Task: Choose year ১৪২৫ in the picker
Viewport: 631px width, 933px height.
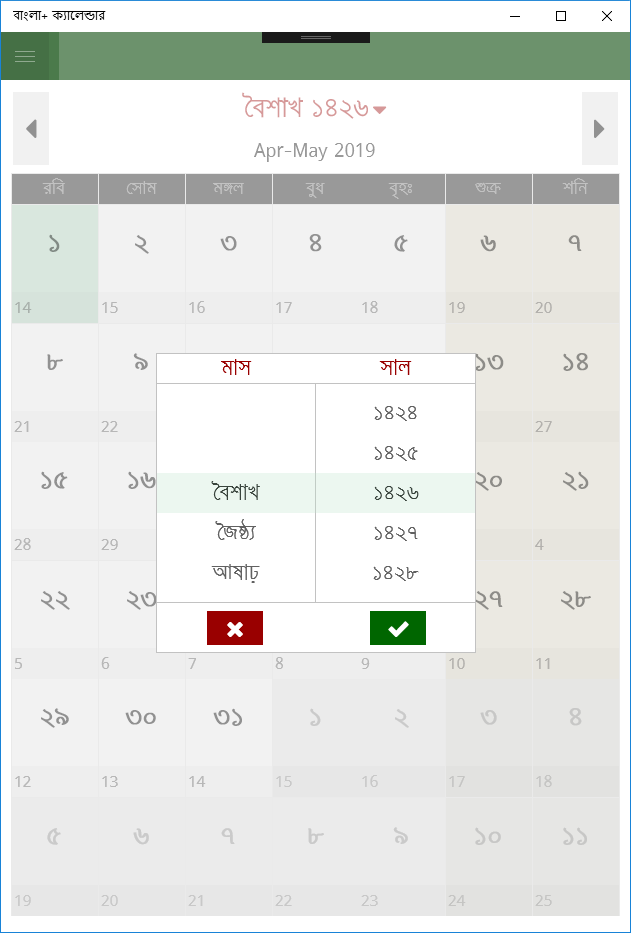Action: [x=395, y=453]
